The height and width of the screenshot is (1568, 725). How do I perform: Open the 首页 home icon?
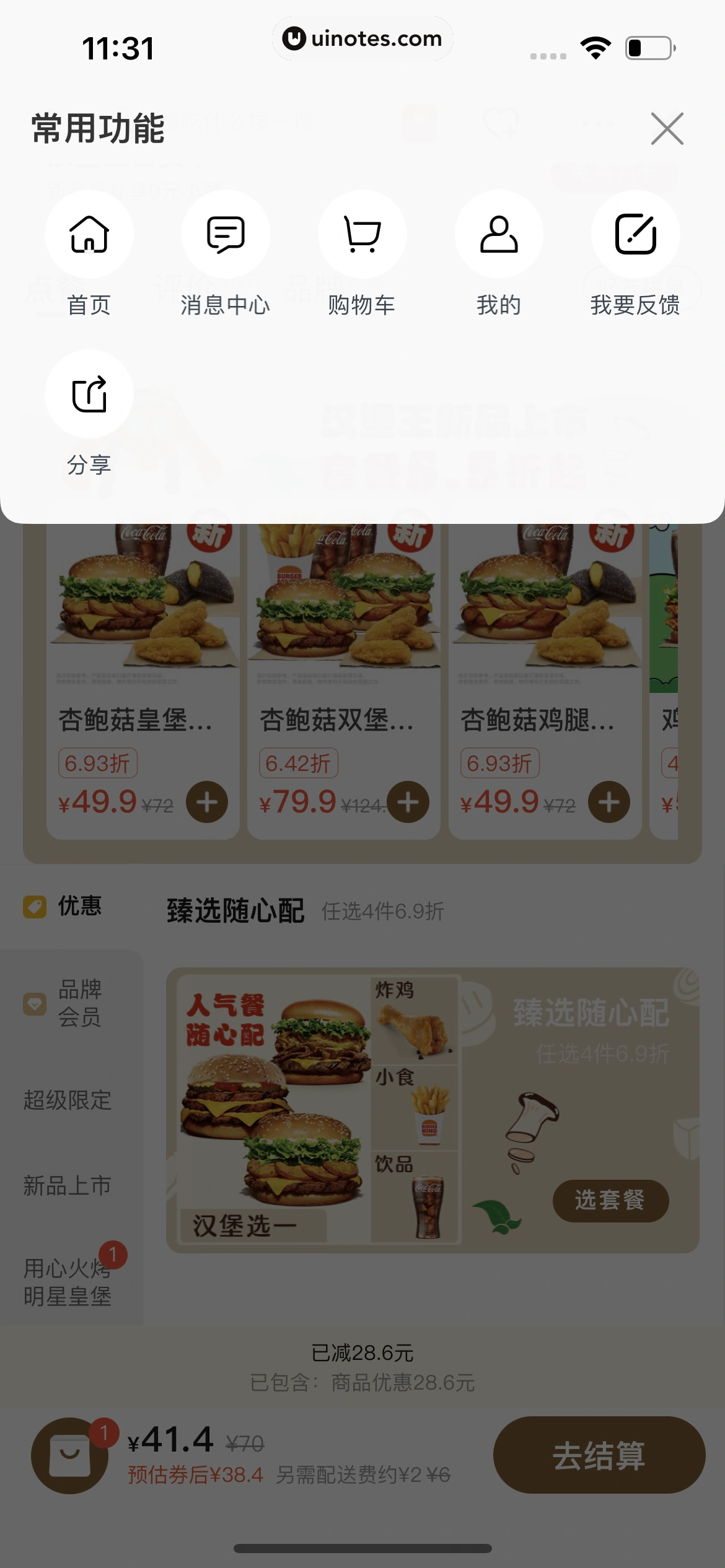pos(89,234)
